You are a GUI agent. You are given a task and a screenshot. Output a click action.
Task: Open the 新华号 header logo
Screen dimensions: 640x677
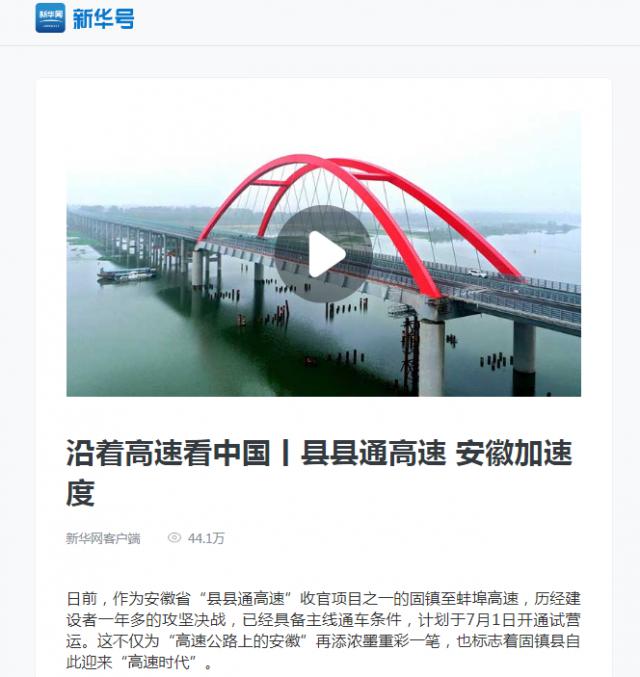pos(85,19)
